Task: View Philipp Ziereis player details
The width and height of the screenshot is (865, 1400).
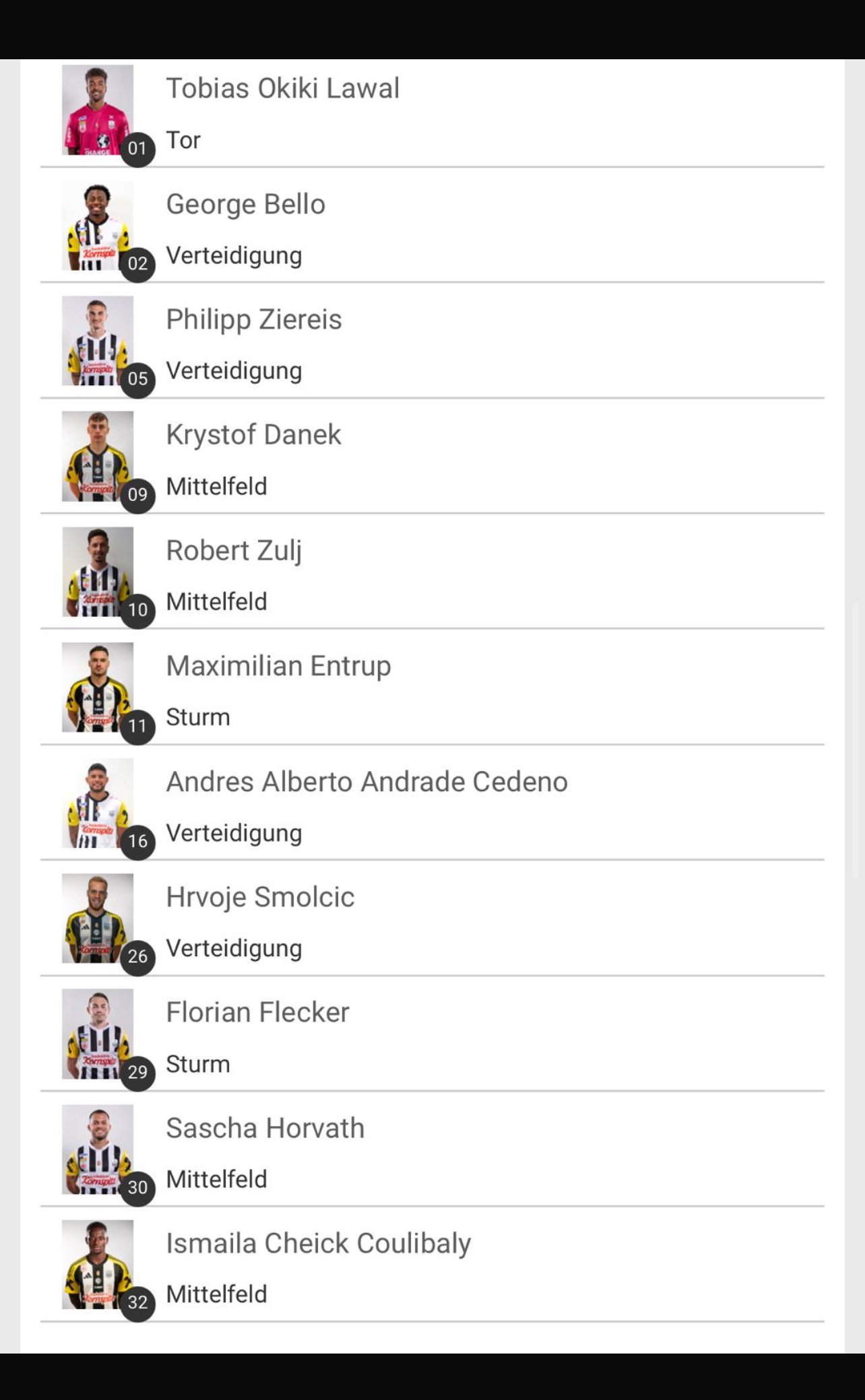Action: point(432,341)
